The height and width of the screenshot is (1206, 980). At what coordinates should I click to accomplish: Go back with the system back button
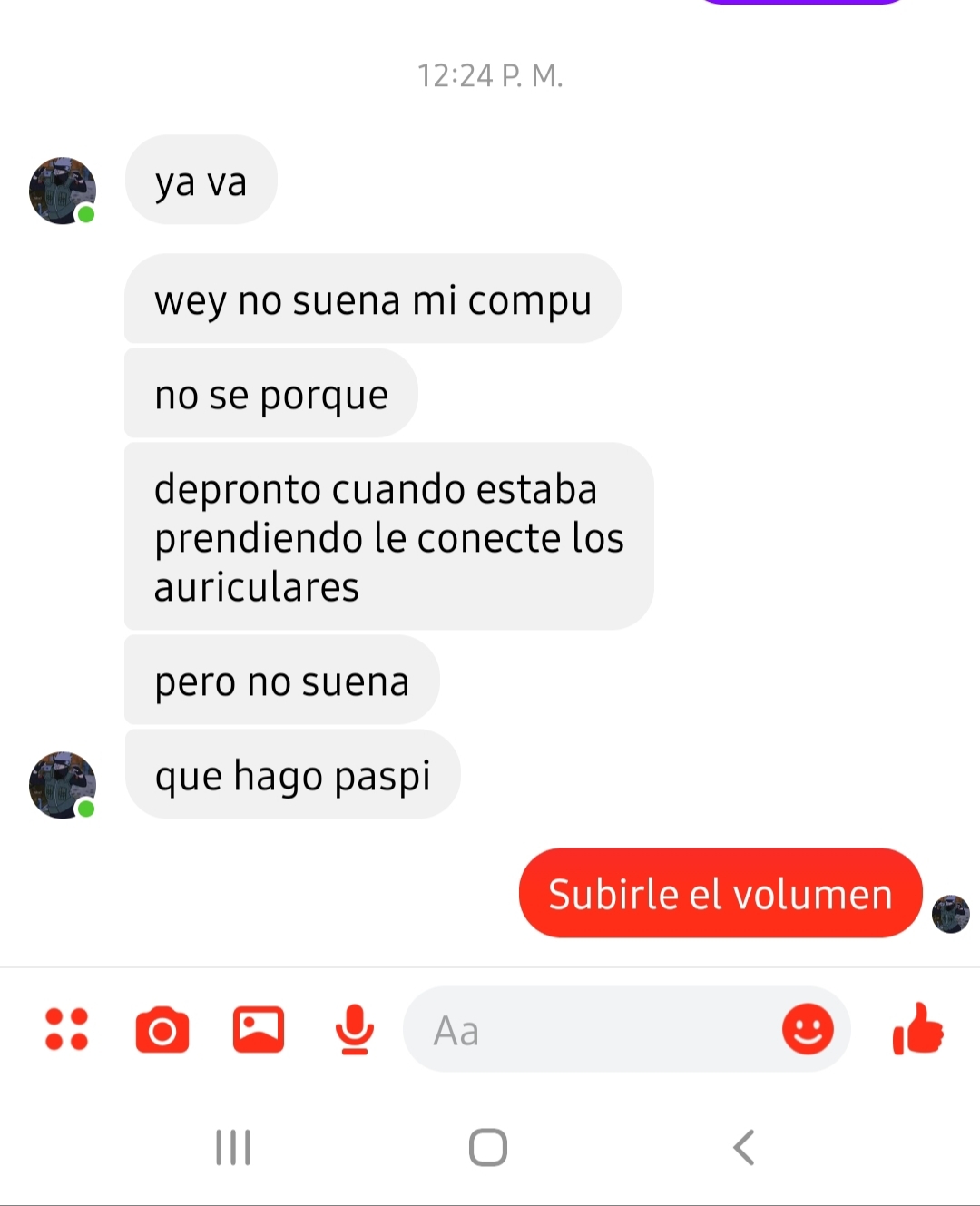click(744, 1147)
